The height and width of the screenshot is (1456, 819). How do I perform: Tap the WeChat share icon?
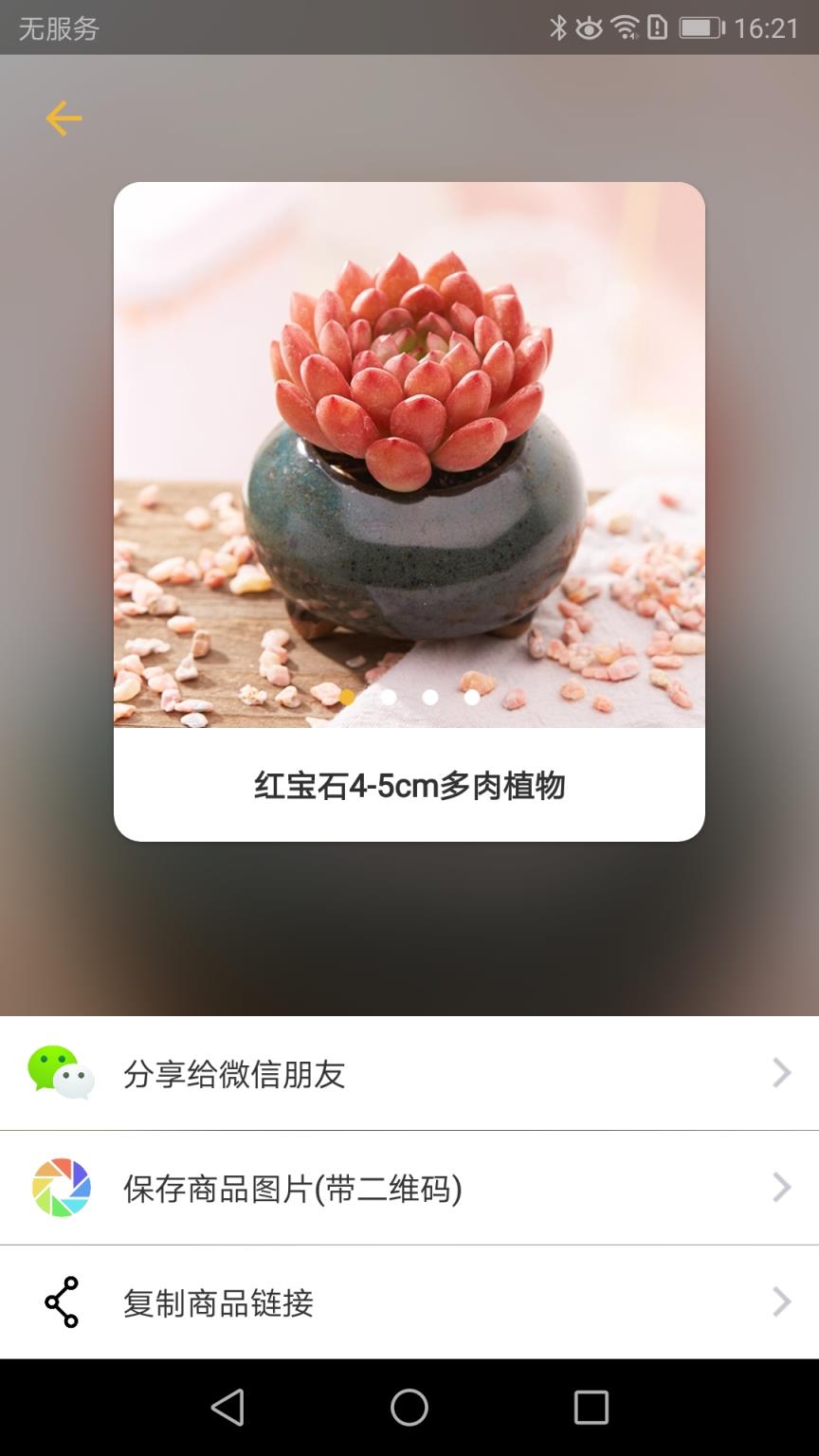pyautogui.click(x=60, y=1072)
